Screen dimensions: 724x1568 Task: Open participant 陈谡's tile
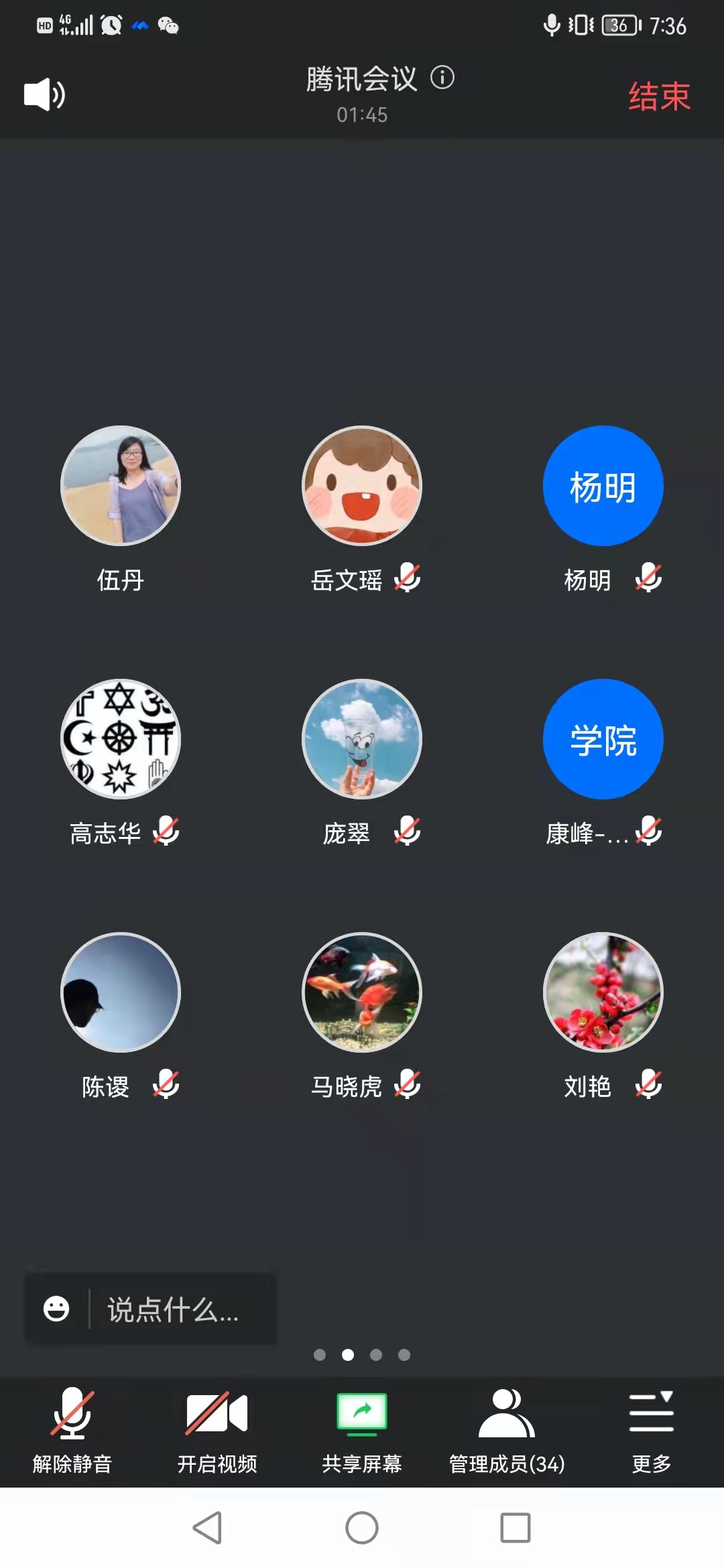click(121, 992)
